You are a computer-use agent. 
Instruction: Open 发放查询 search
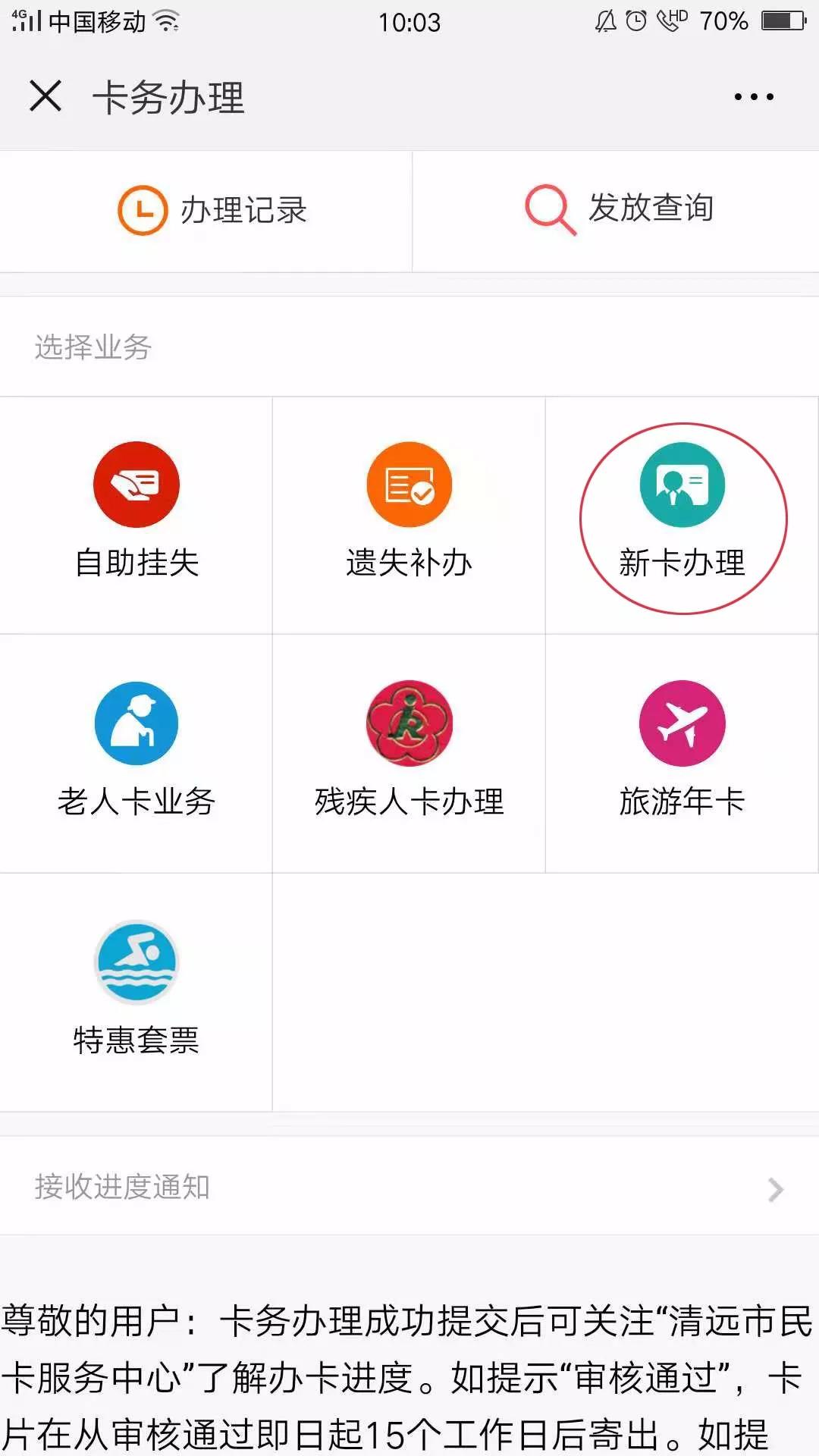click(620, 209)
